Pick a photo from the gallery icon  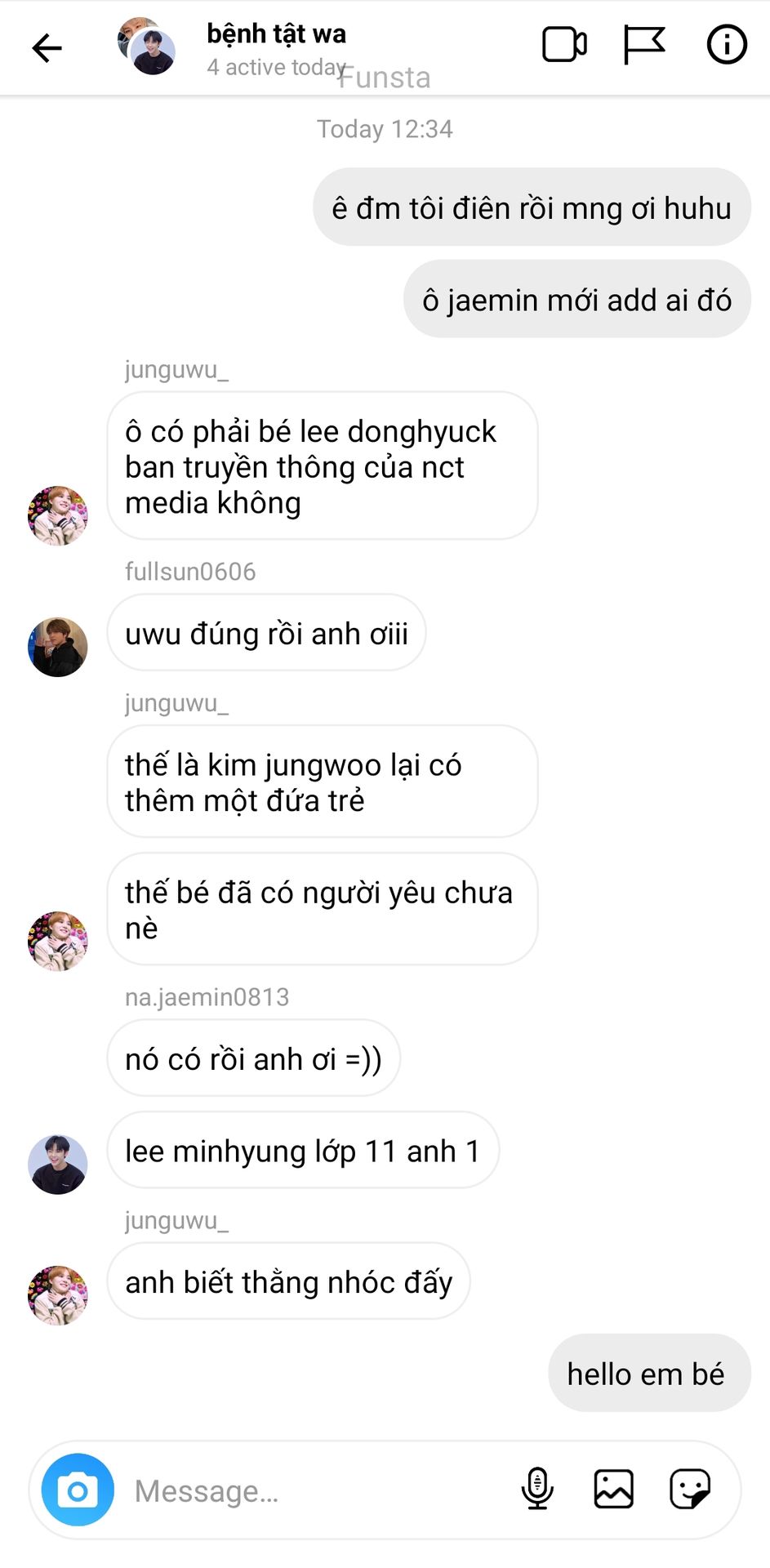coord(613,1489)
